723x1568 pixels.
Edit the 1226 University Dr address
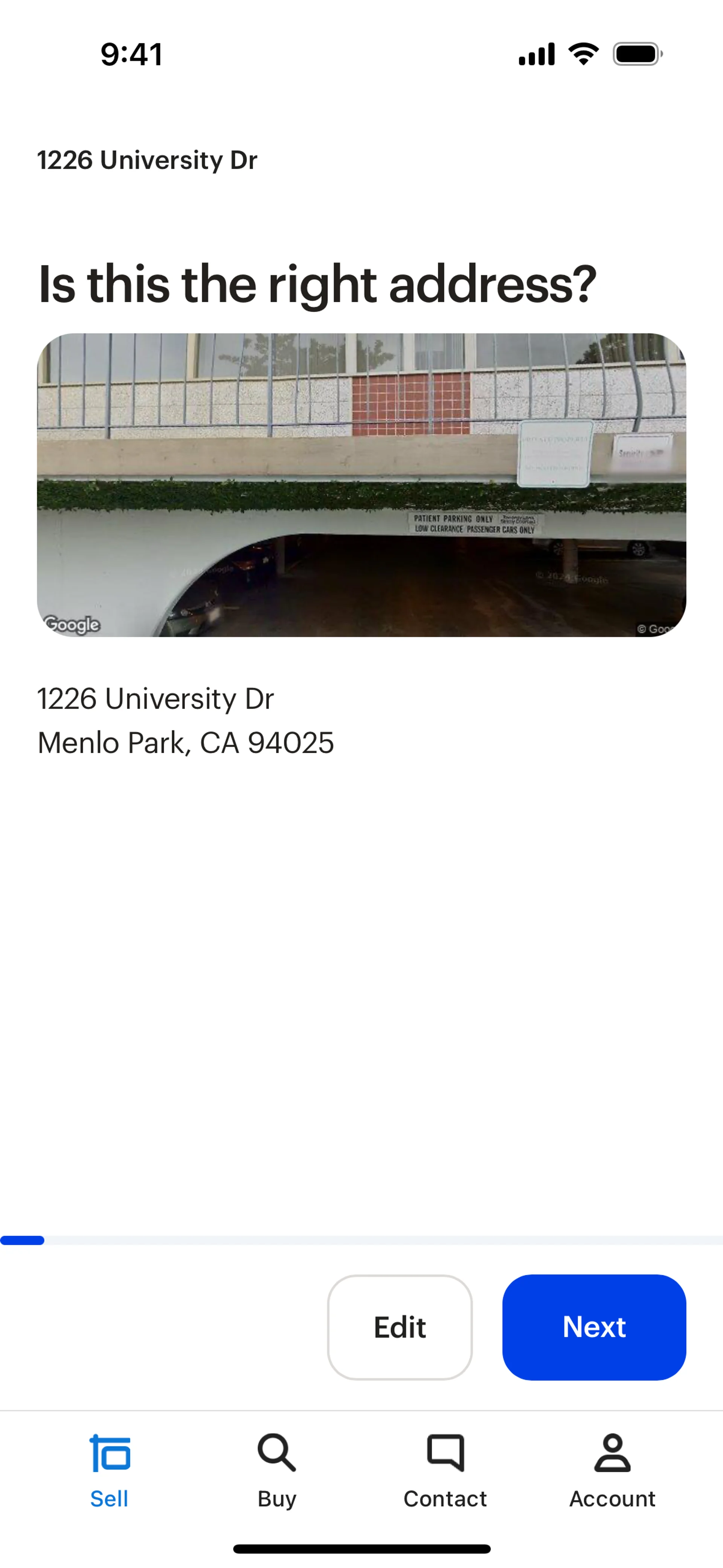click(x=399, y=1327)
